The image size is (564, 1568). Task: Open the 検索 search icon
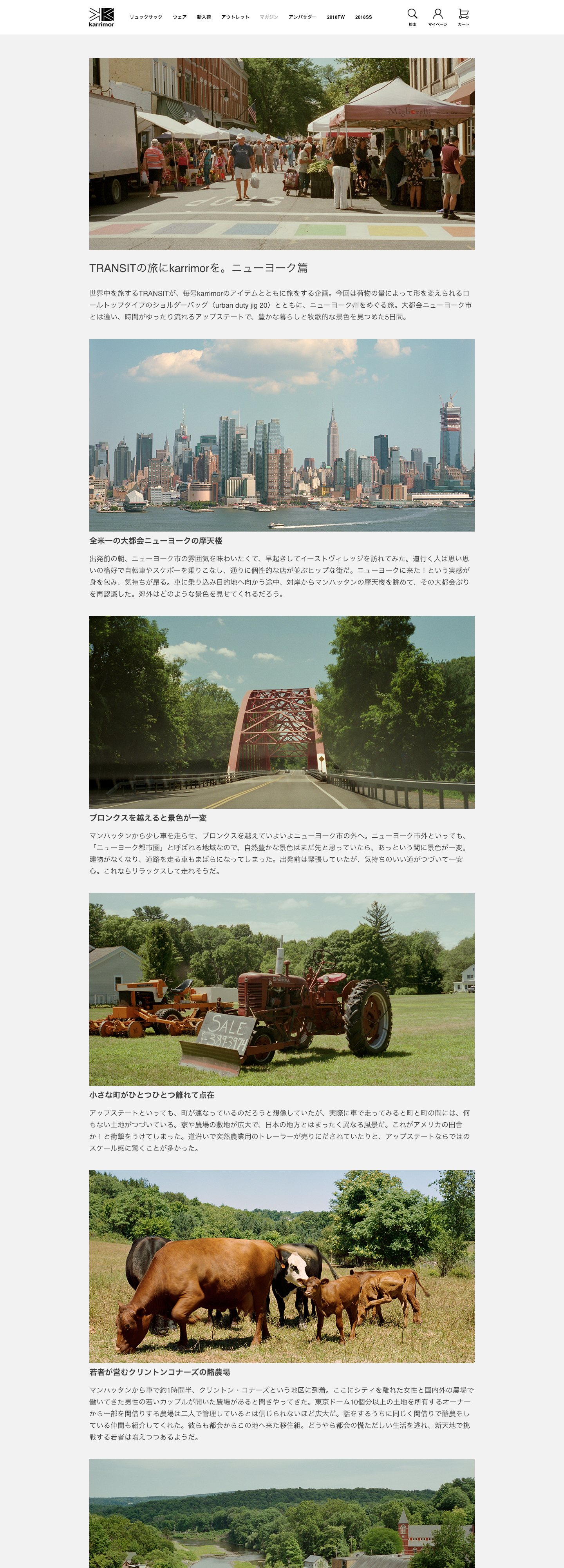[412, 16]
